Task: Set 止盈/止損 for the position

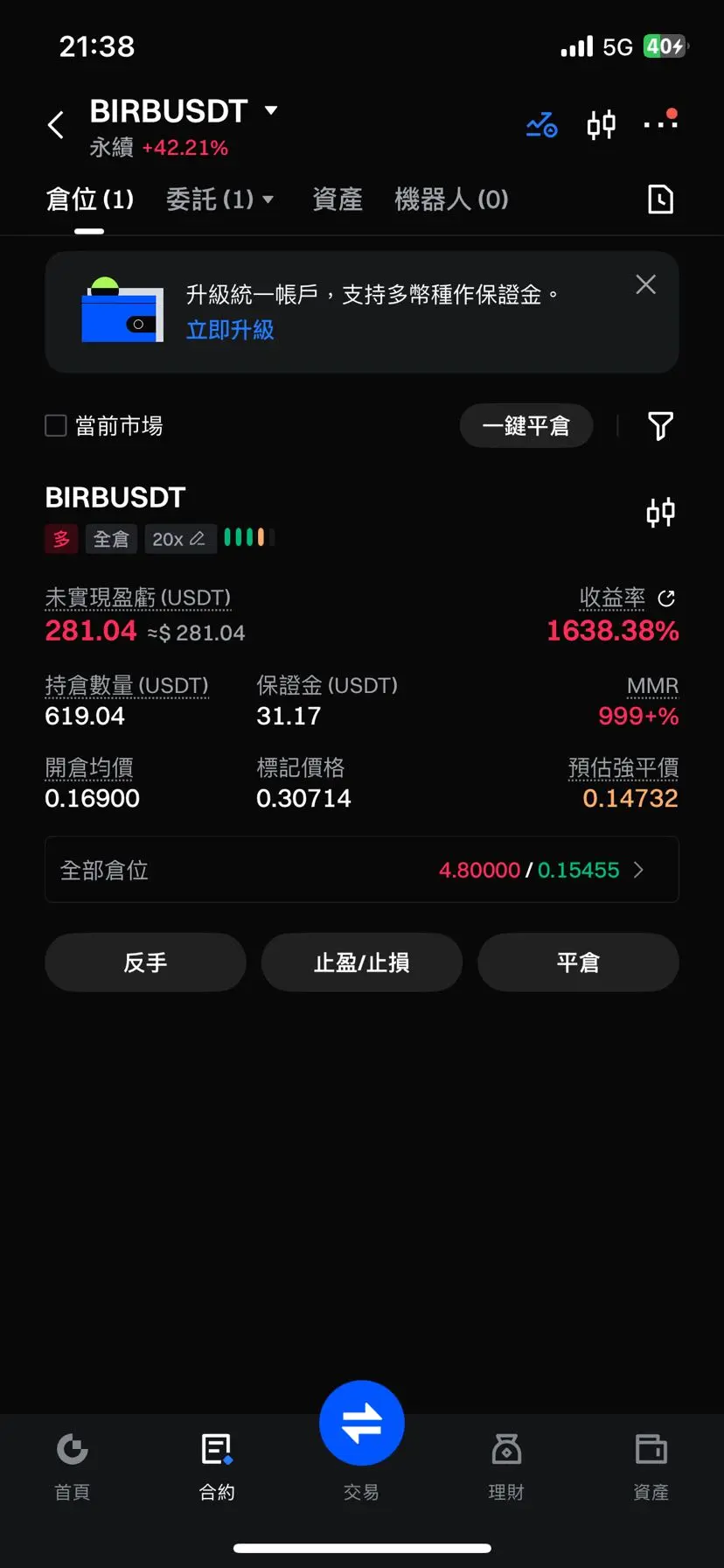Action: pos(362,962)
